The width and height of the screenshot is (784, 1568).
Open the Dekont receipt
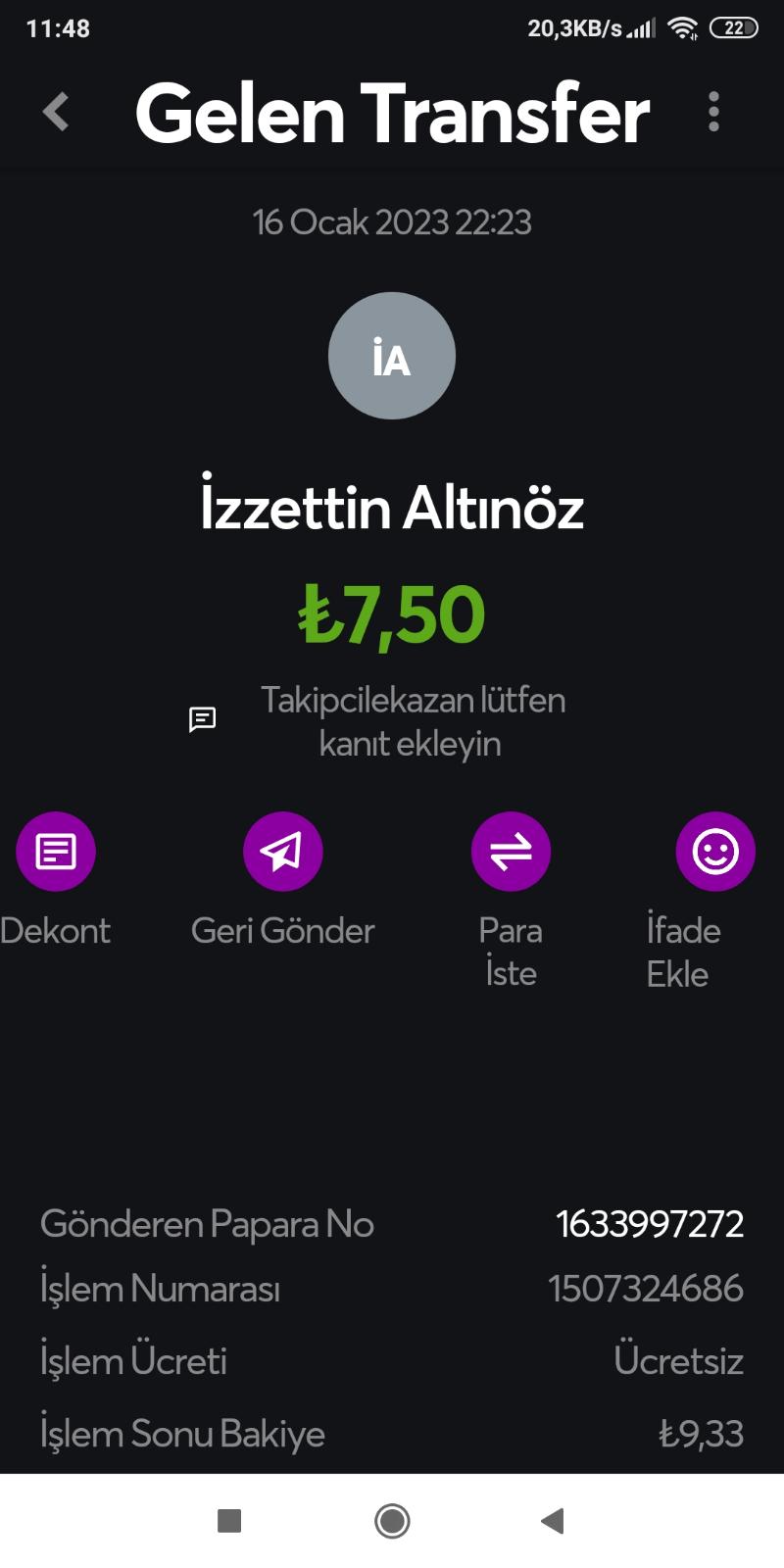(x=56, y=852)
